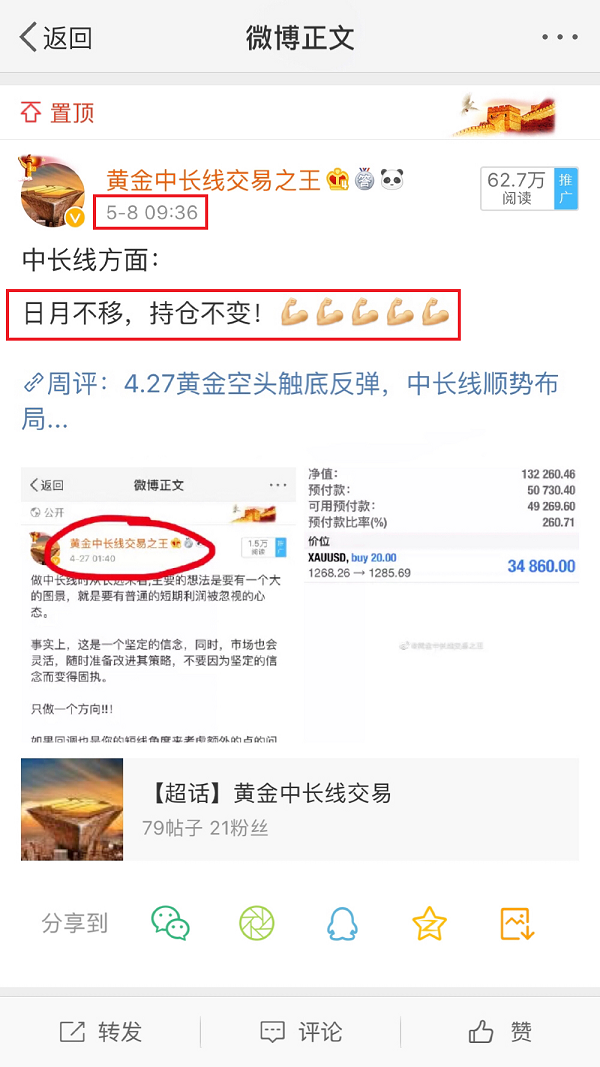Open the author's profile avatar
Image resolution: width=600 pixels, height=1067 pixels.
click(x=52, y=193)
